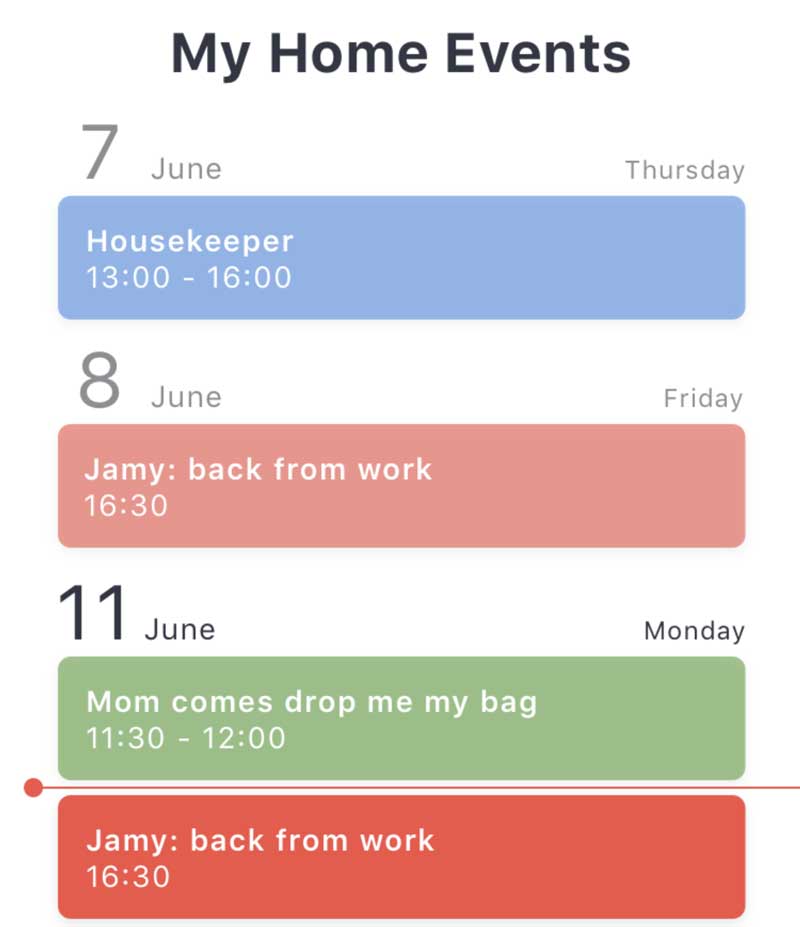This screenshot has width=800, height=927.
Task: Tap Monday's Jamy: back from work card
Action: (x=401, y=857)
